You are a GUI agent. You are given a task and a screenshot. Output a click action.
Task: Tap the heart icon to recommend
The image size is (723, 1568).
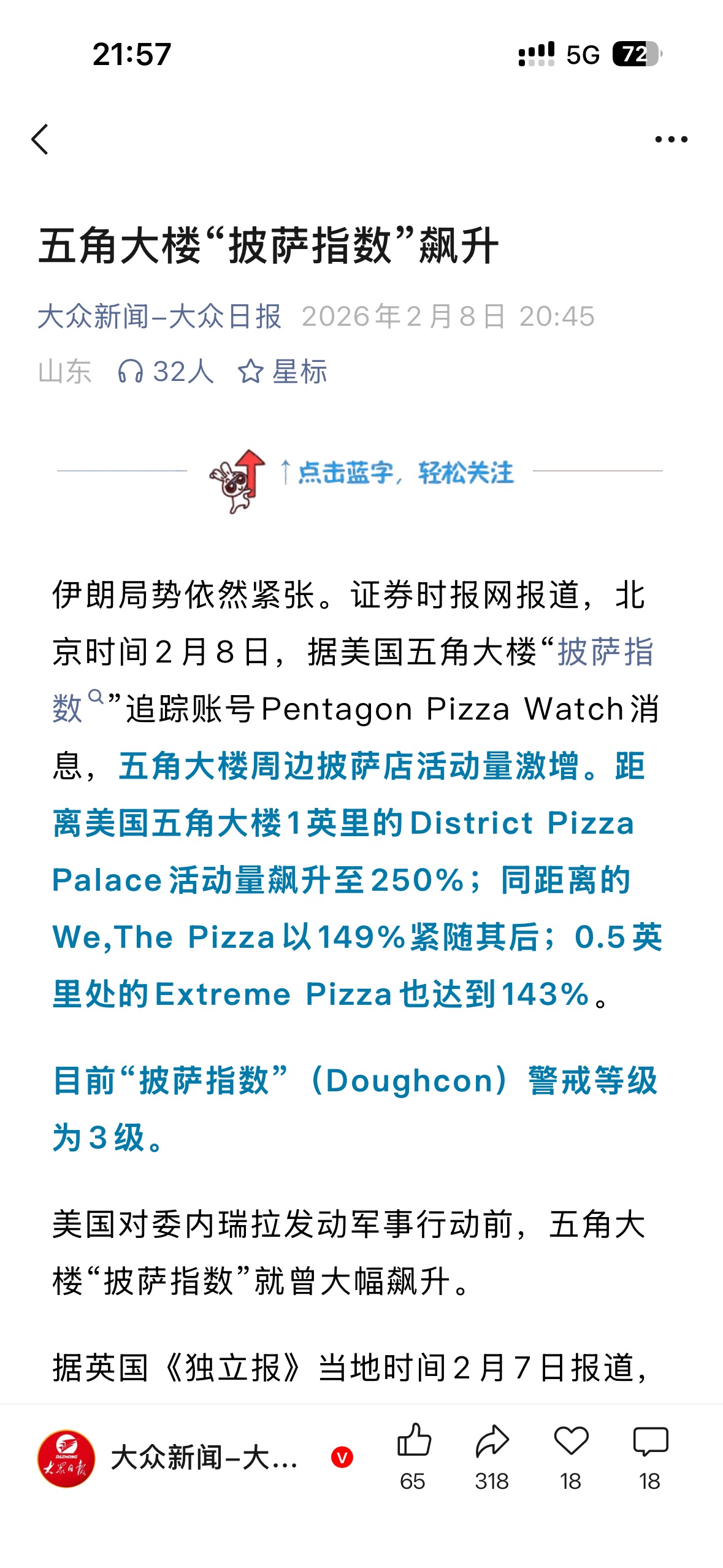571,1442
